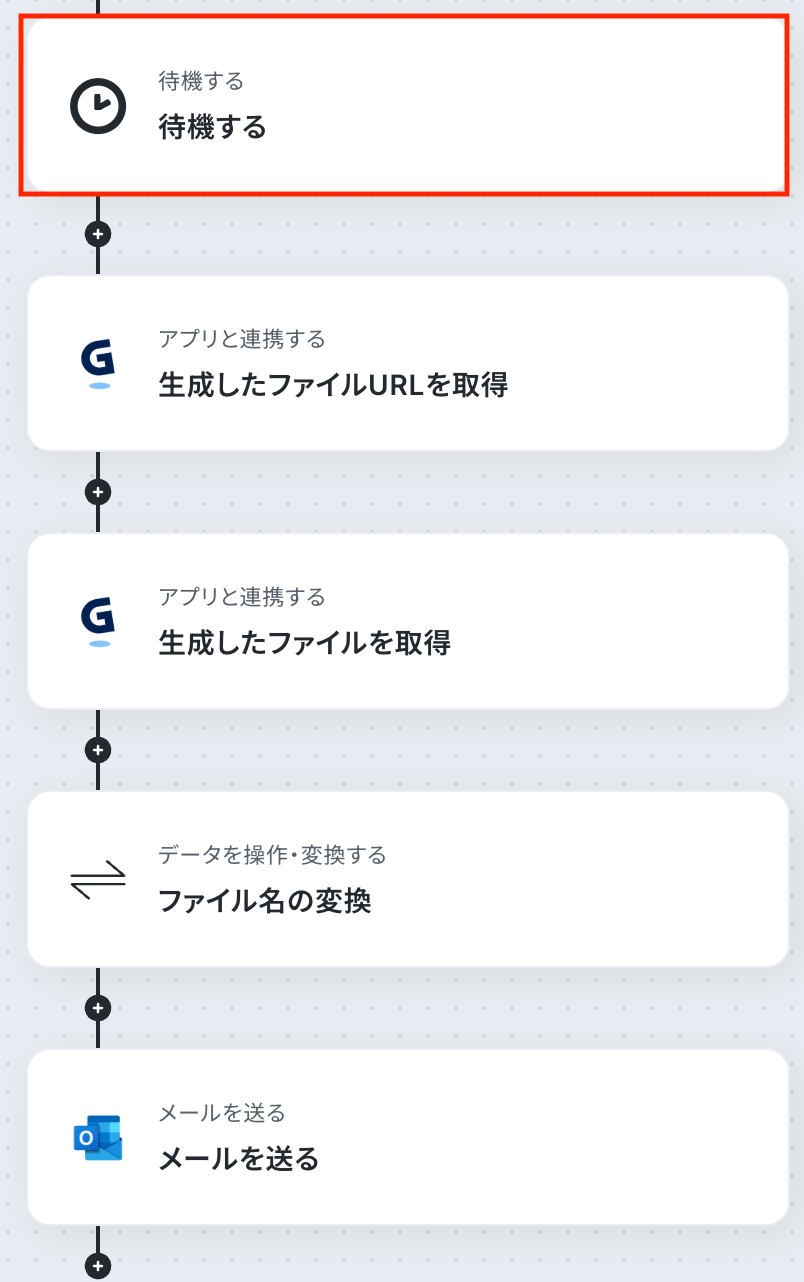The image size is (804, 1282).
Task: Open the 生成したファイルを取得 step
Action: click(408, 621)
